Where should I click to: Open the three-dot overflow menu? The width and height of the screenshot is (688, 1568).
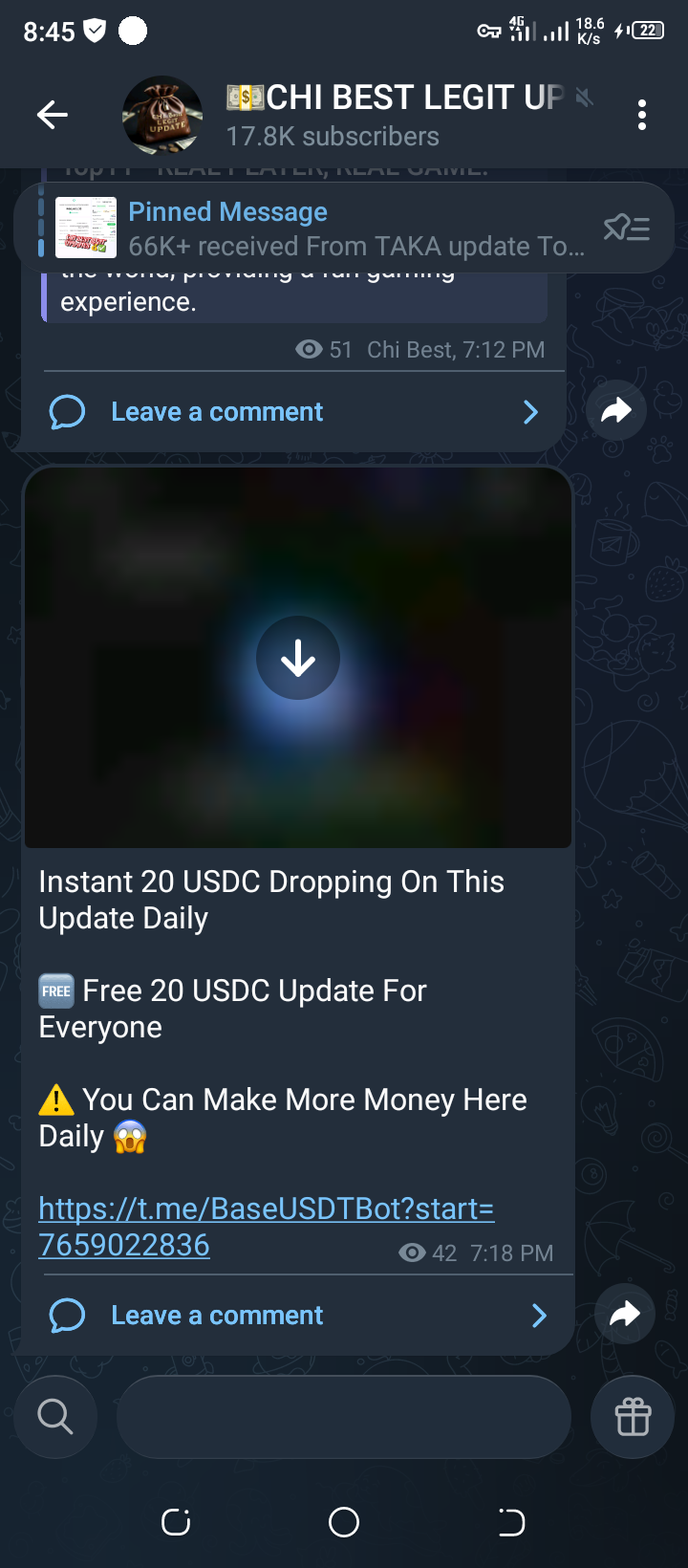[x=642, y=116]
